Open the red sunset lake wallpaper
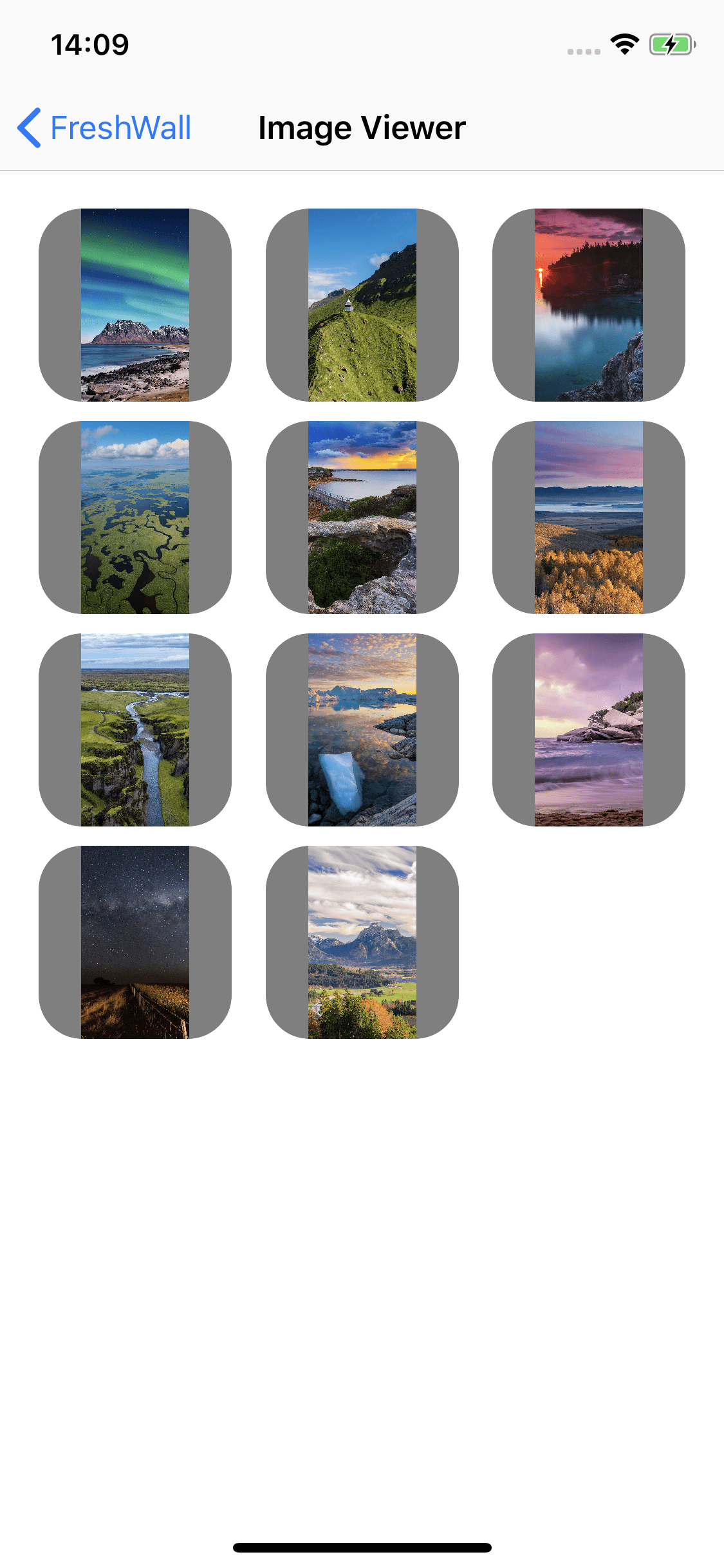Screen dimensions: 724x1568 (x=588, y=304)
